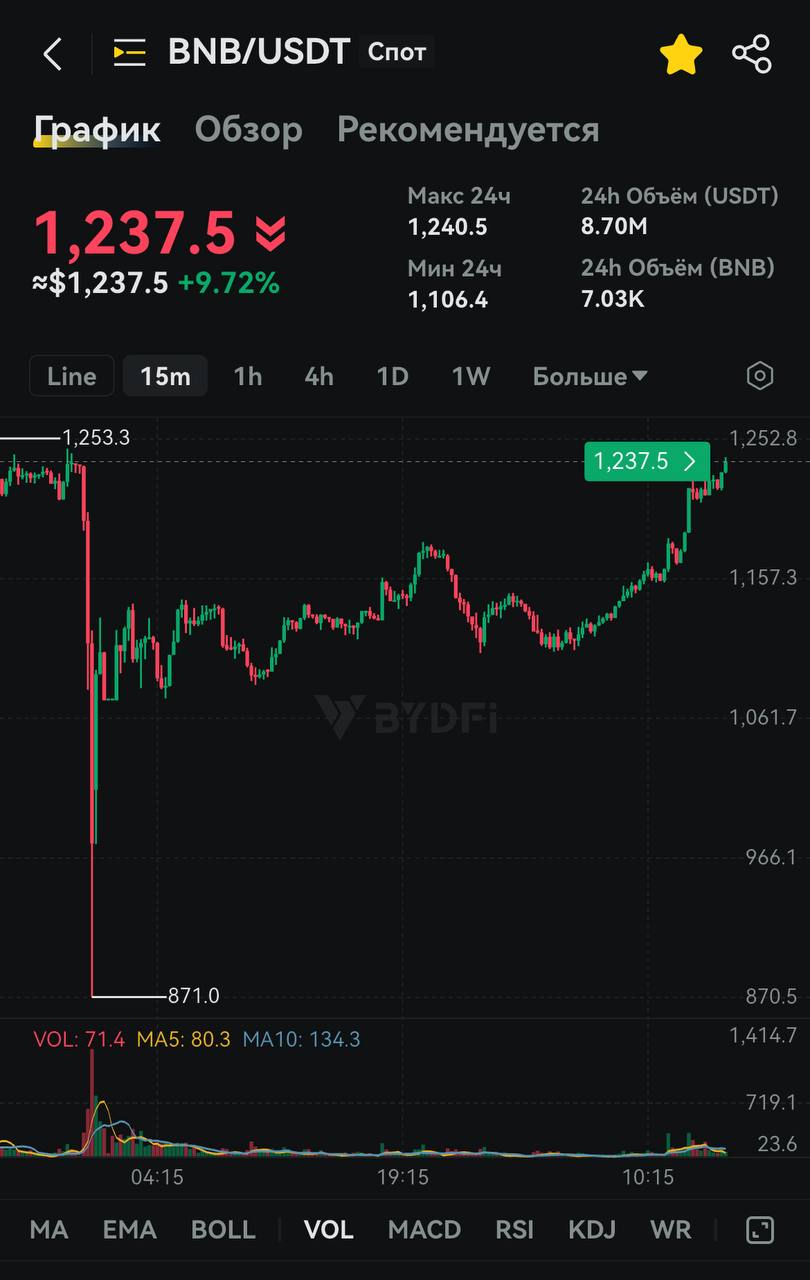The height and width of the screenshot is (1280, 810).
Task: Switch the chart to 1D
Action: [392, 376]
